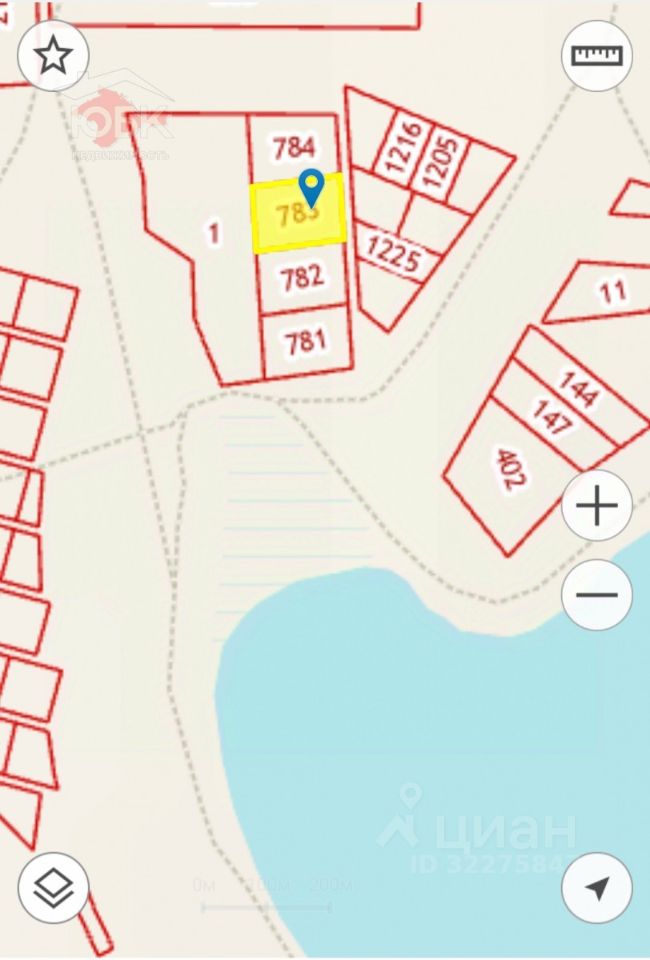Open the ruler measuring tool
The height and width of the screenshot is (960, 650).
coord(597,56)
